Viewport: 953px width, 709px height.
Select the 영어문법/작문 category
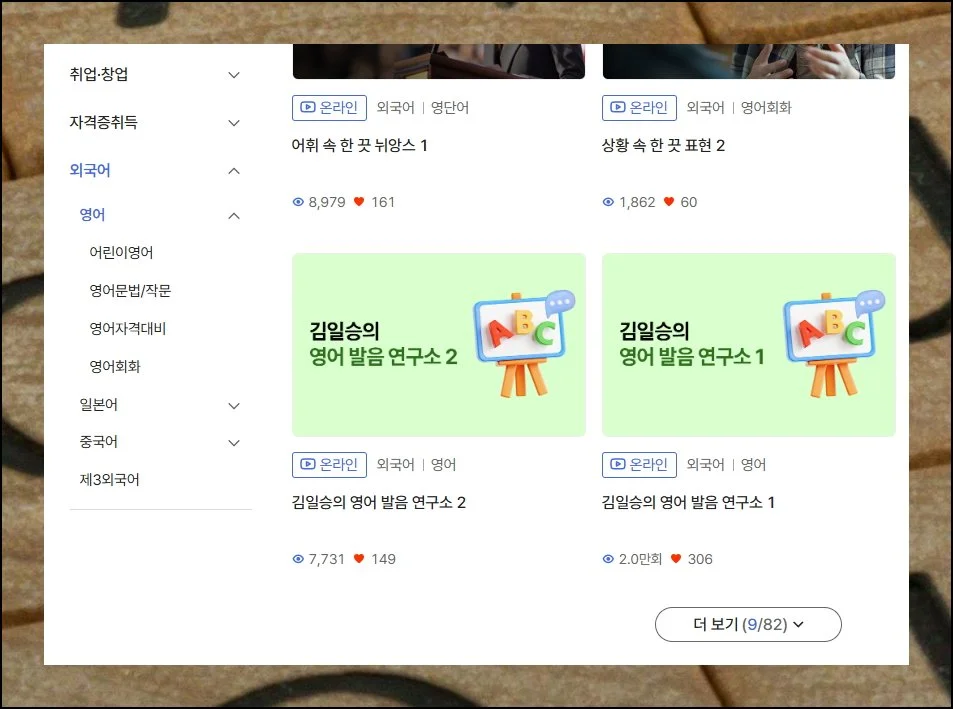(x=130, y=291)
